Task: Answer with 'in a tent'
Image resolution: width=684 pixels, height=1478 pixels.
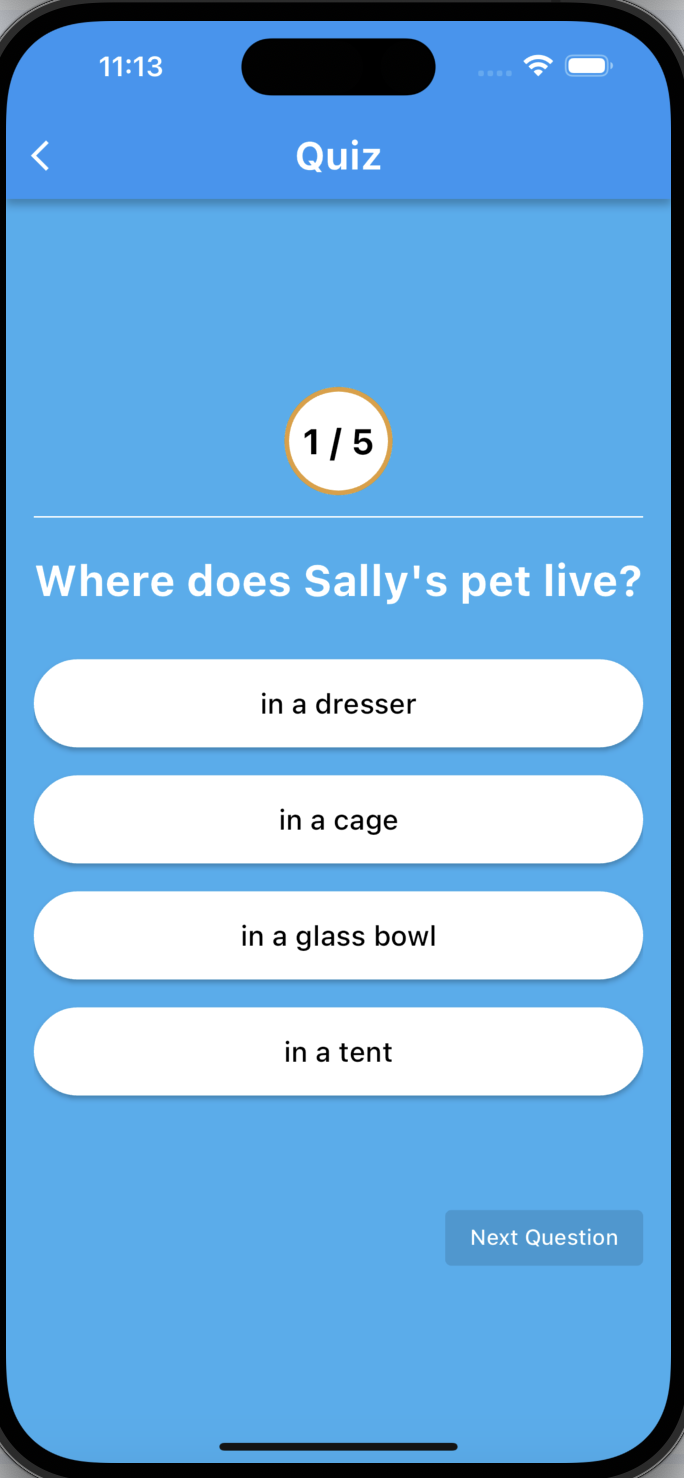Action: pos(338,1051)
